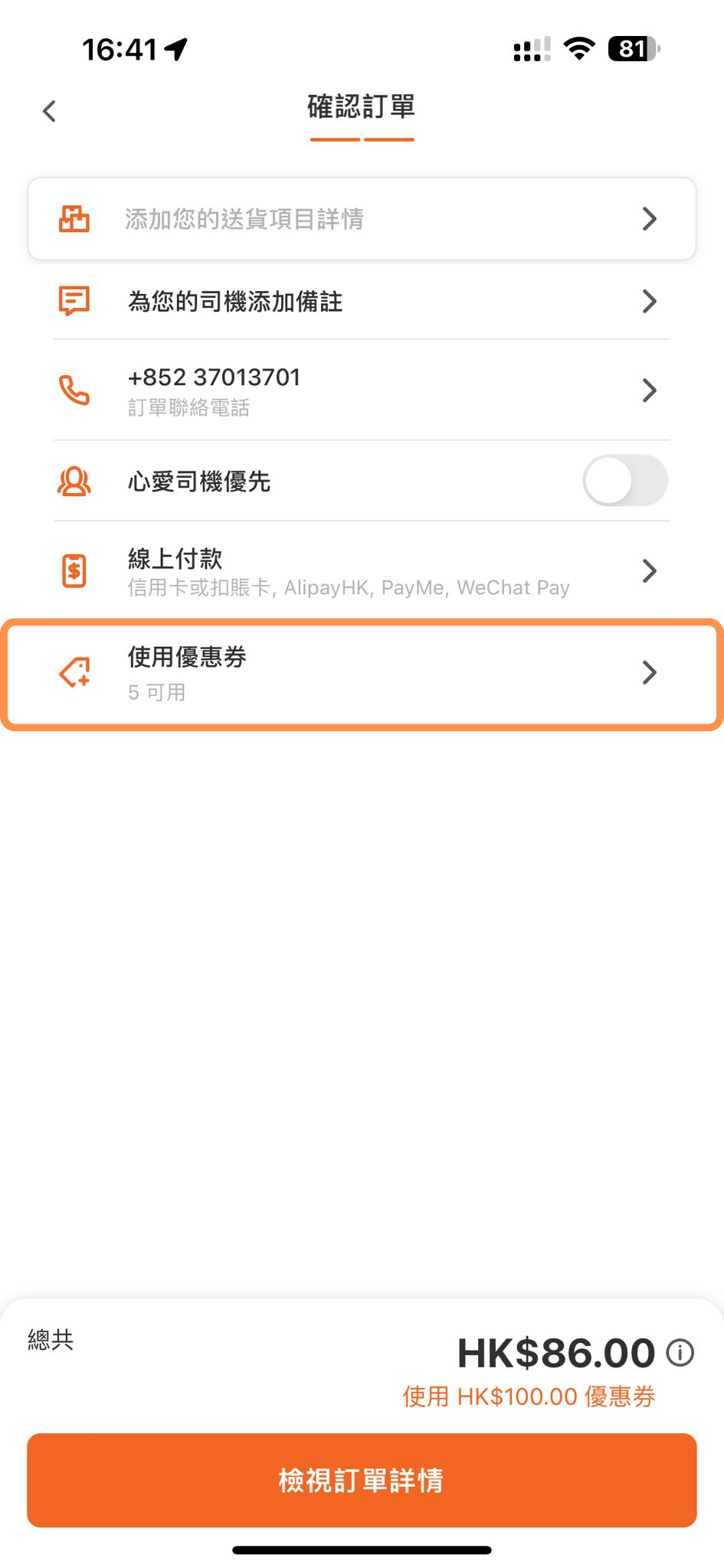
Task: Tap 檢視訂單詳情 button
Action: point(362,1480)
